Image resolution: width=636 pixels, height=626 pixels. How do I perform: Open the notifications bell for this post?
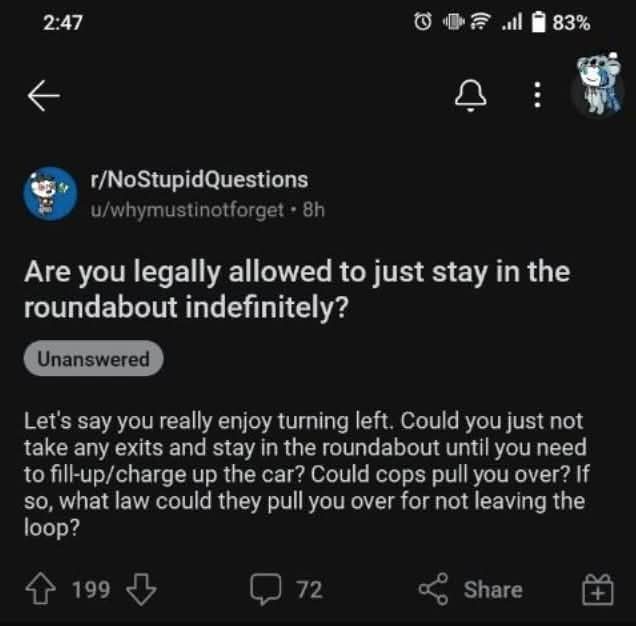point(469,96)
